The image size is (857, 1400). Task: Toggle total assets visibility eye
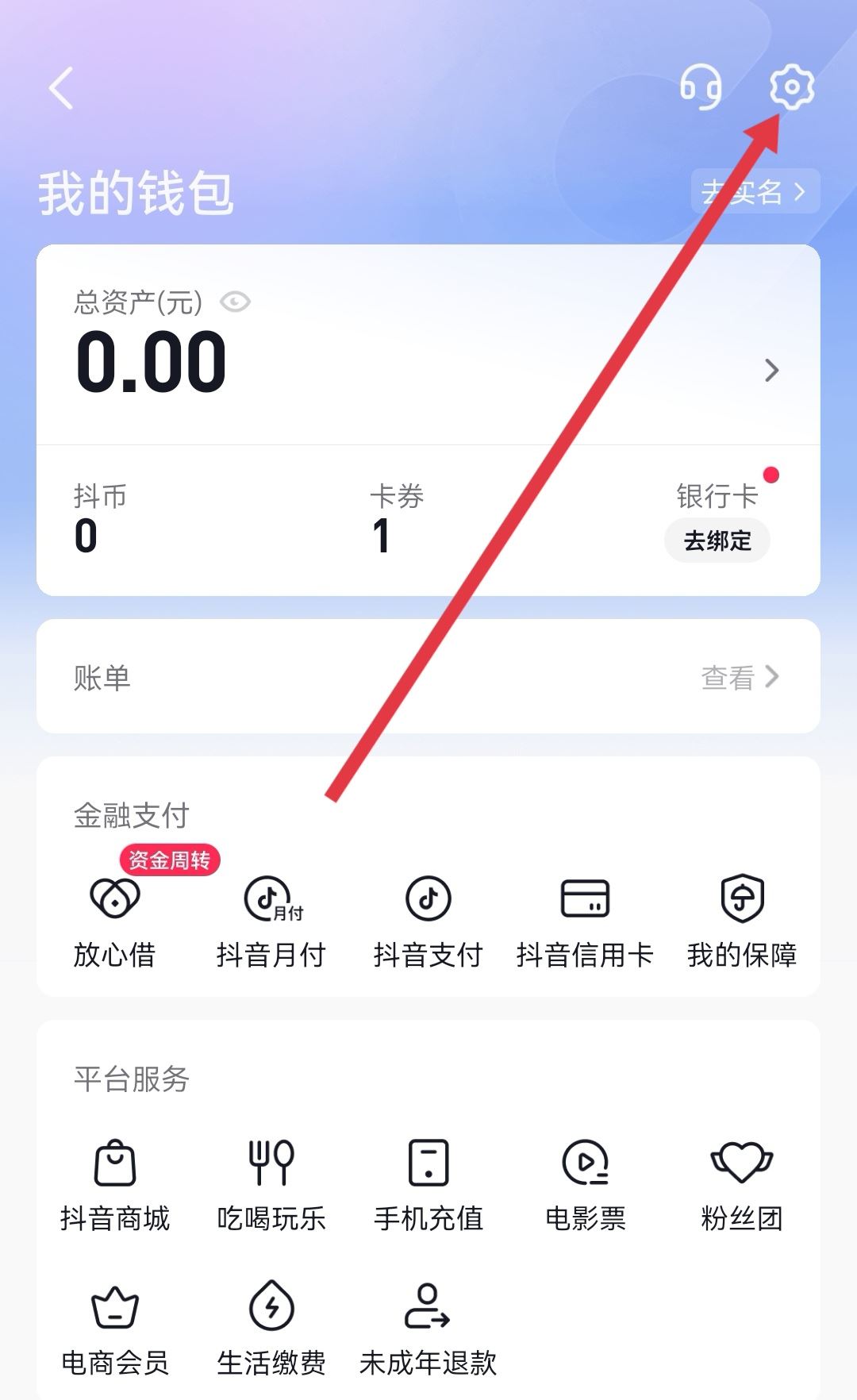pos(234,302)
